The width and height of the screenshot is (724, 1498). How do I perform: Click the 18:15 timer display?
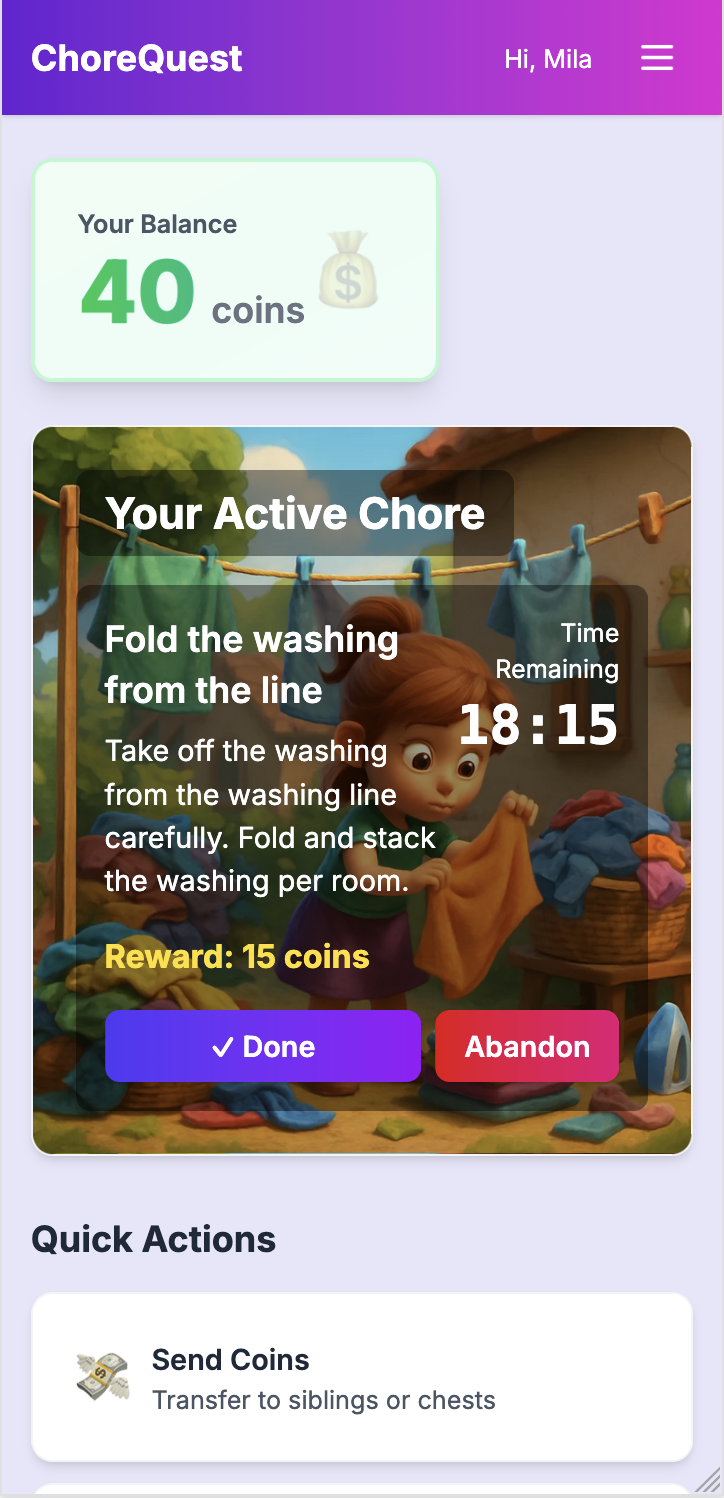[538, 725]
